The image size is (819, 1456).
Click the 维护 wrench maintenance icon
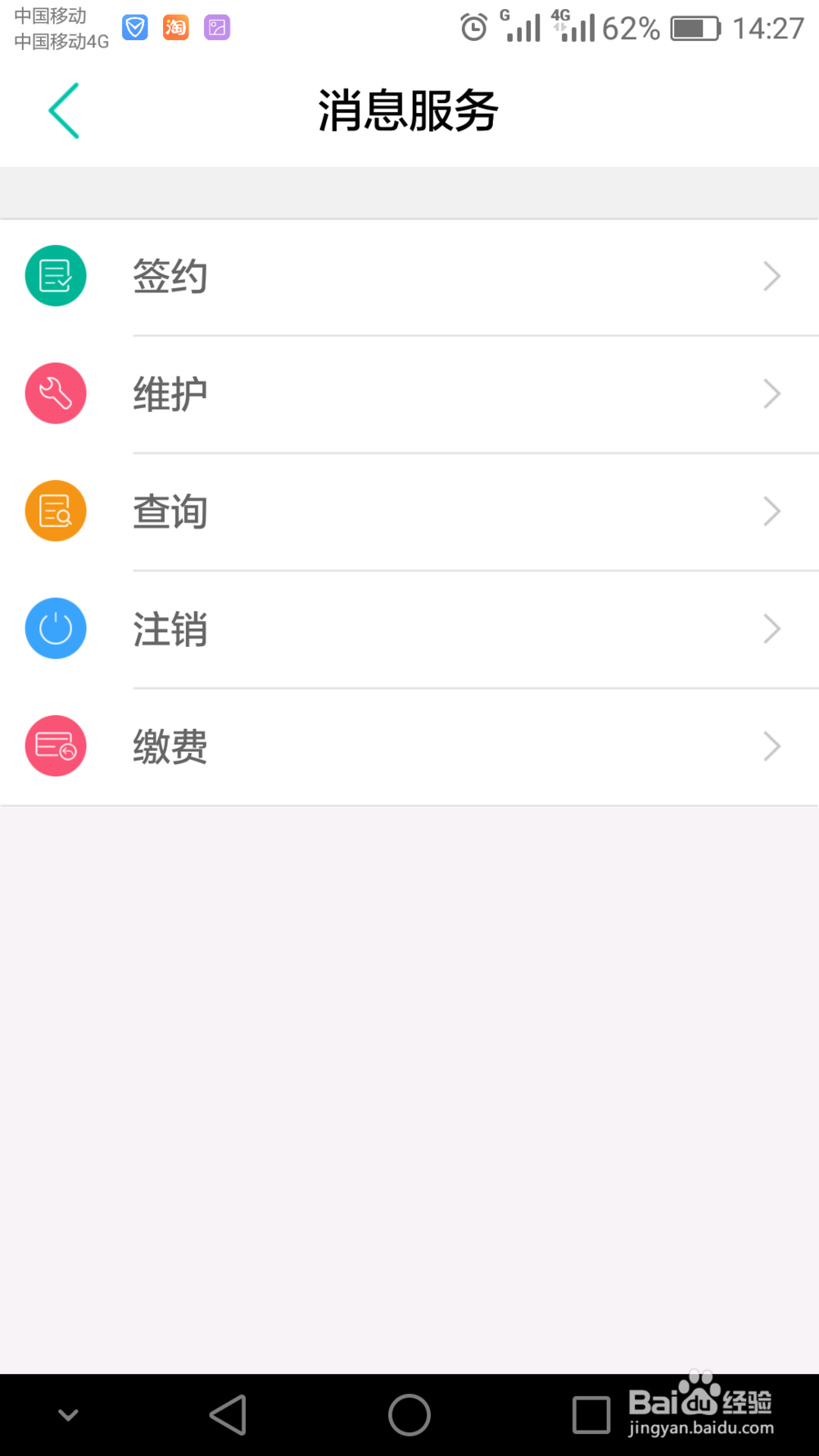55,393
